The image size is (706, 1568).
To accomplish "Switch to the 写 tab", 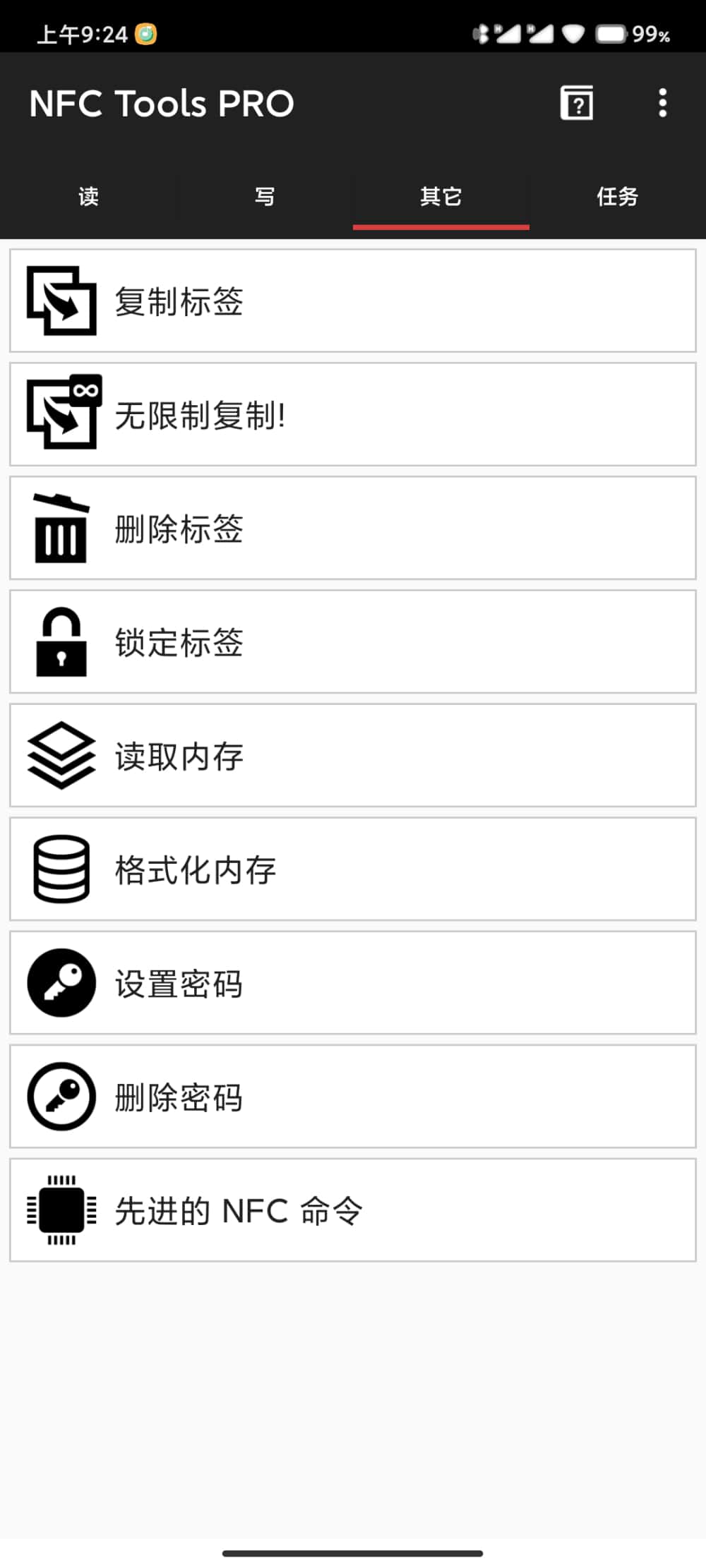I will [265, 196].
